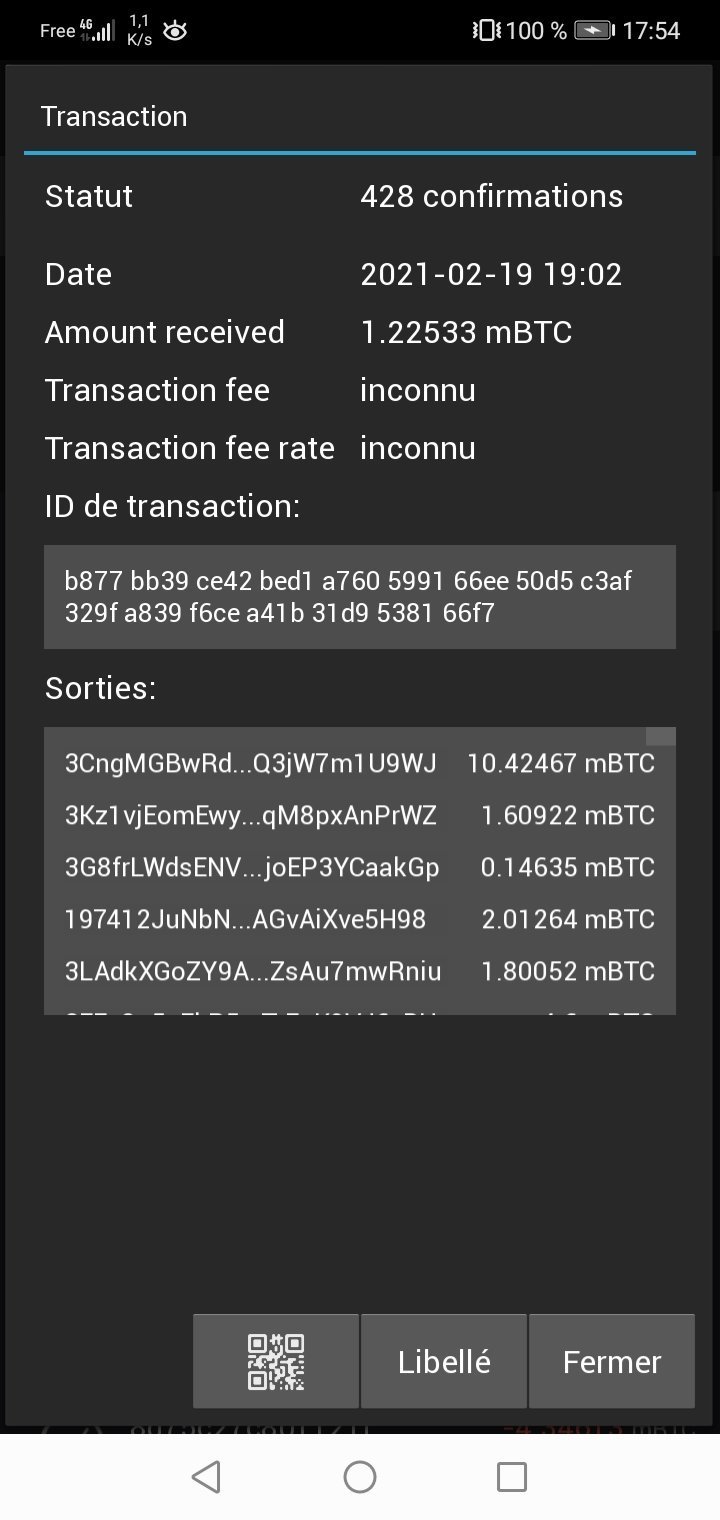Show the transaction QR code

pos(276,1361)
